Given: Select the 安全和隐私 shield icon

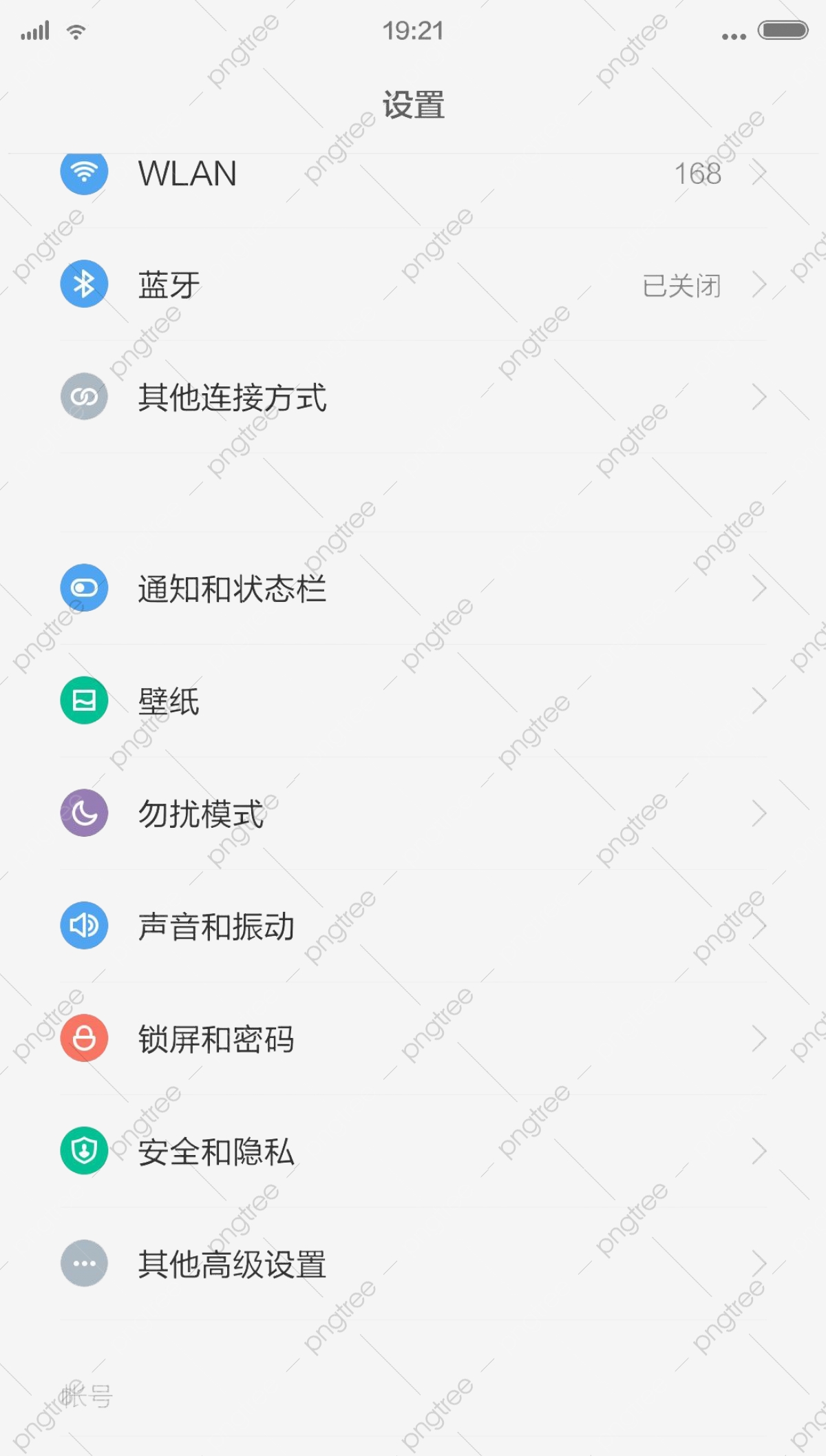Looking at the screenshot, I should click(x=84, y=1152).
